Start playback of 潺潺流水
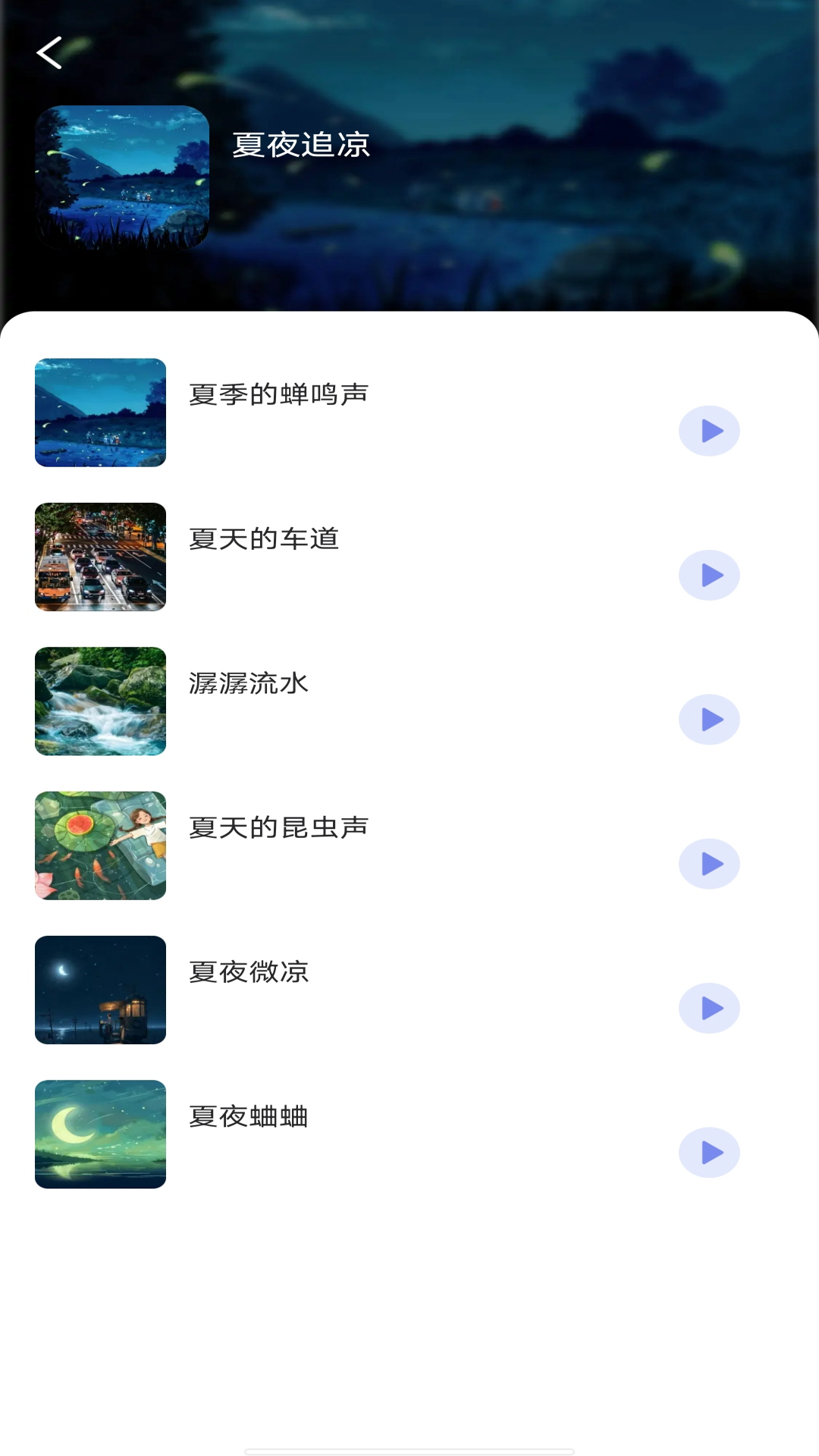Screen dimensions: 819x1456 709,720
